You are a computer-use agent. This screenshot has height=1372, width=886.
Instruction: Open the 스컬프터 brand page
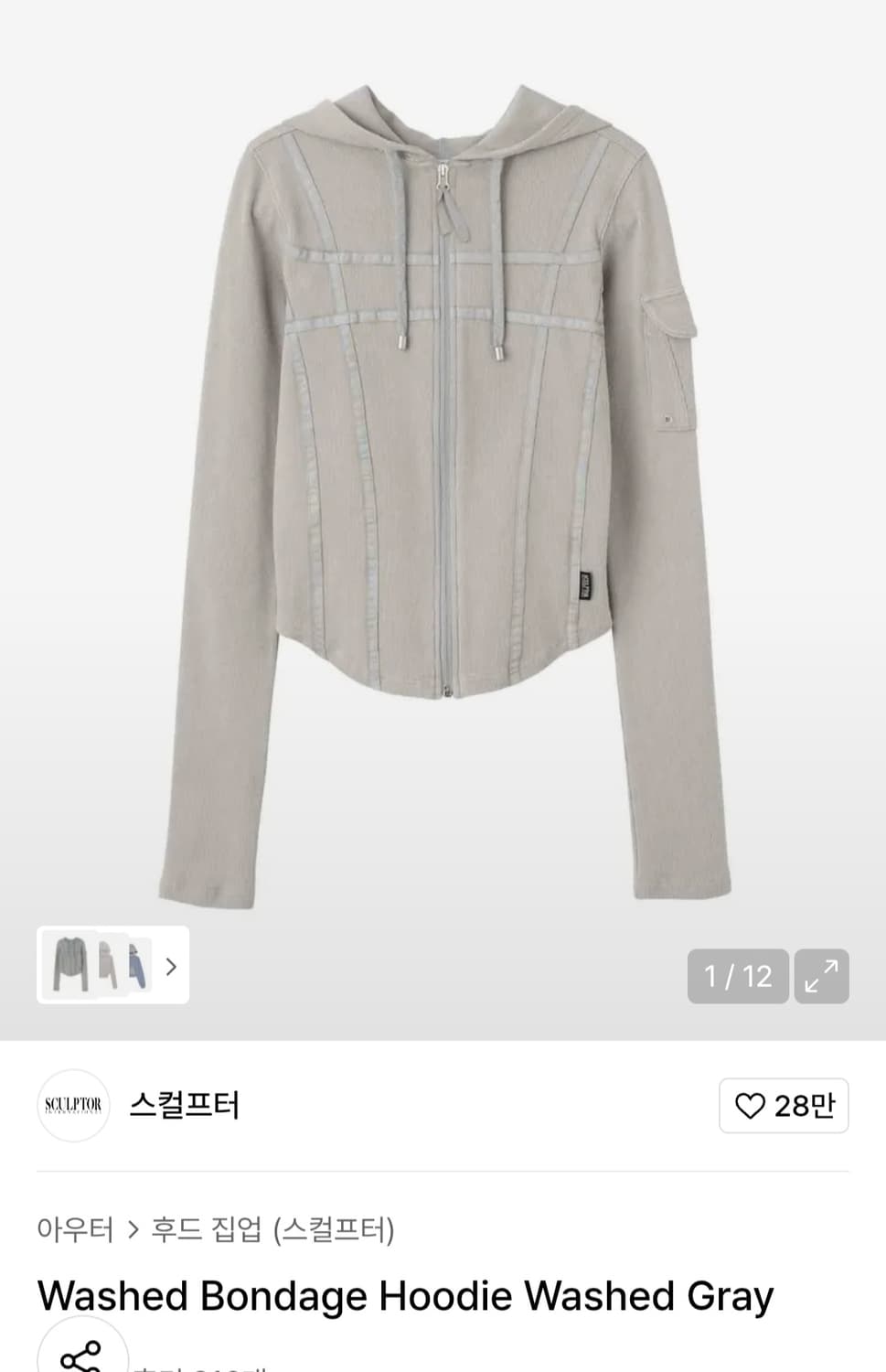pyautogui.click(x=182, y=1105)
